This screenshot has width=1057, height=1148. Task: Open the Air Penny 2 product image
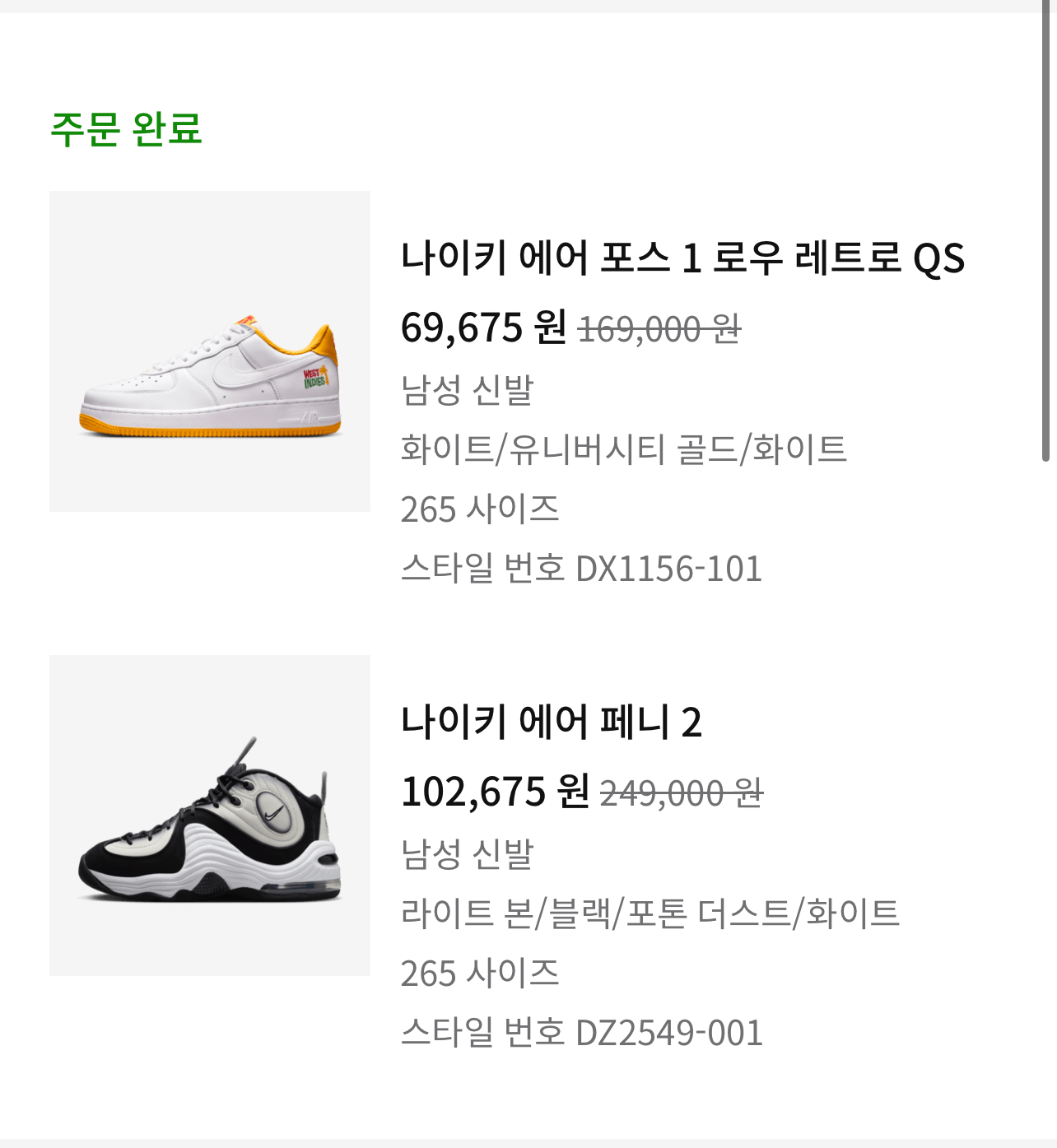210,816
